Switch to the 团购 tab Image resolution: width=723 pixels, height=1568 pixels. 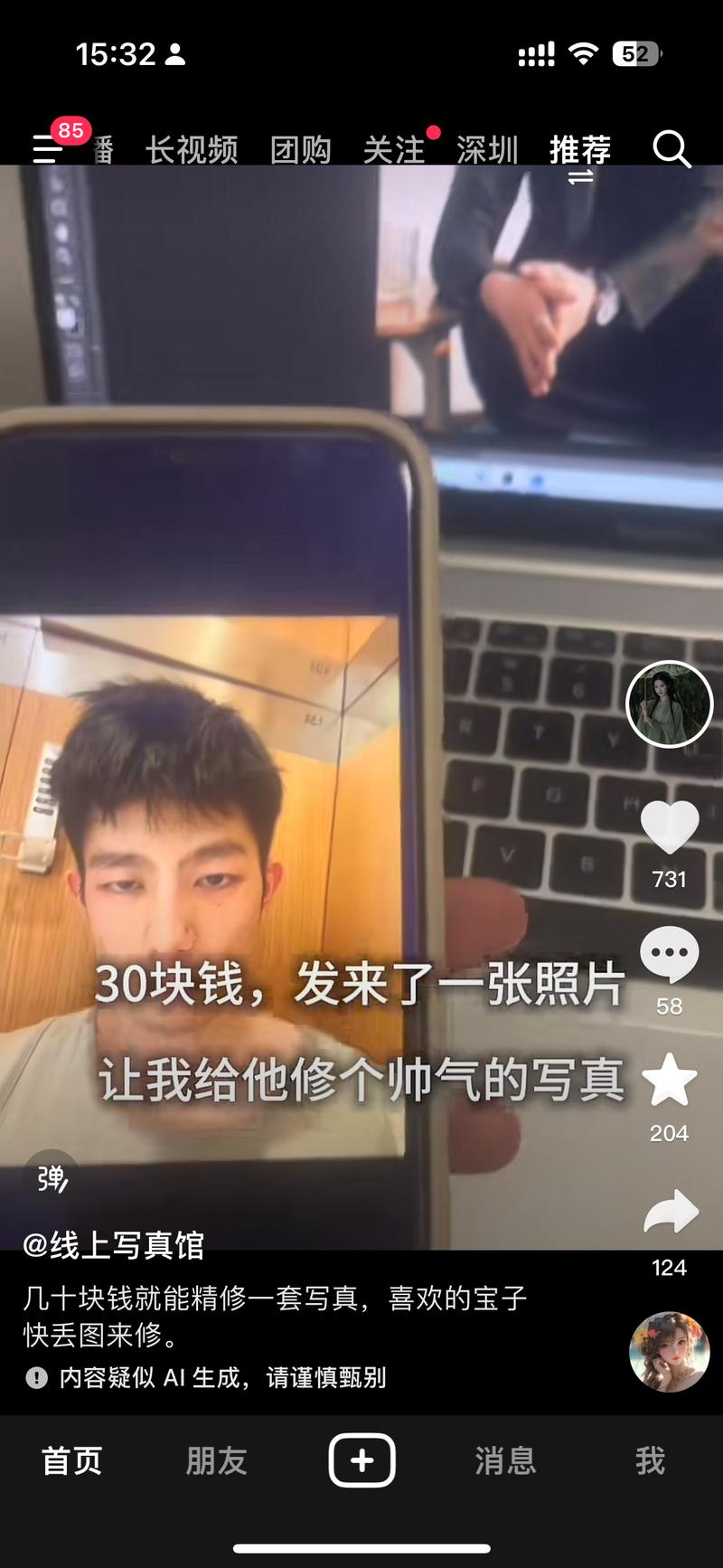tap(300, 149)
